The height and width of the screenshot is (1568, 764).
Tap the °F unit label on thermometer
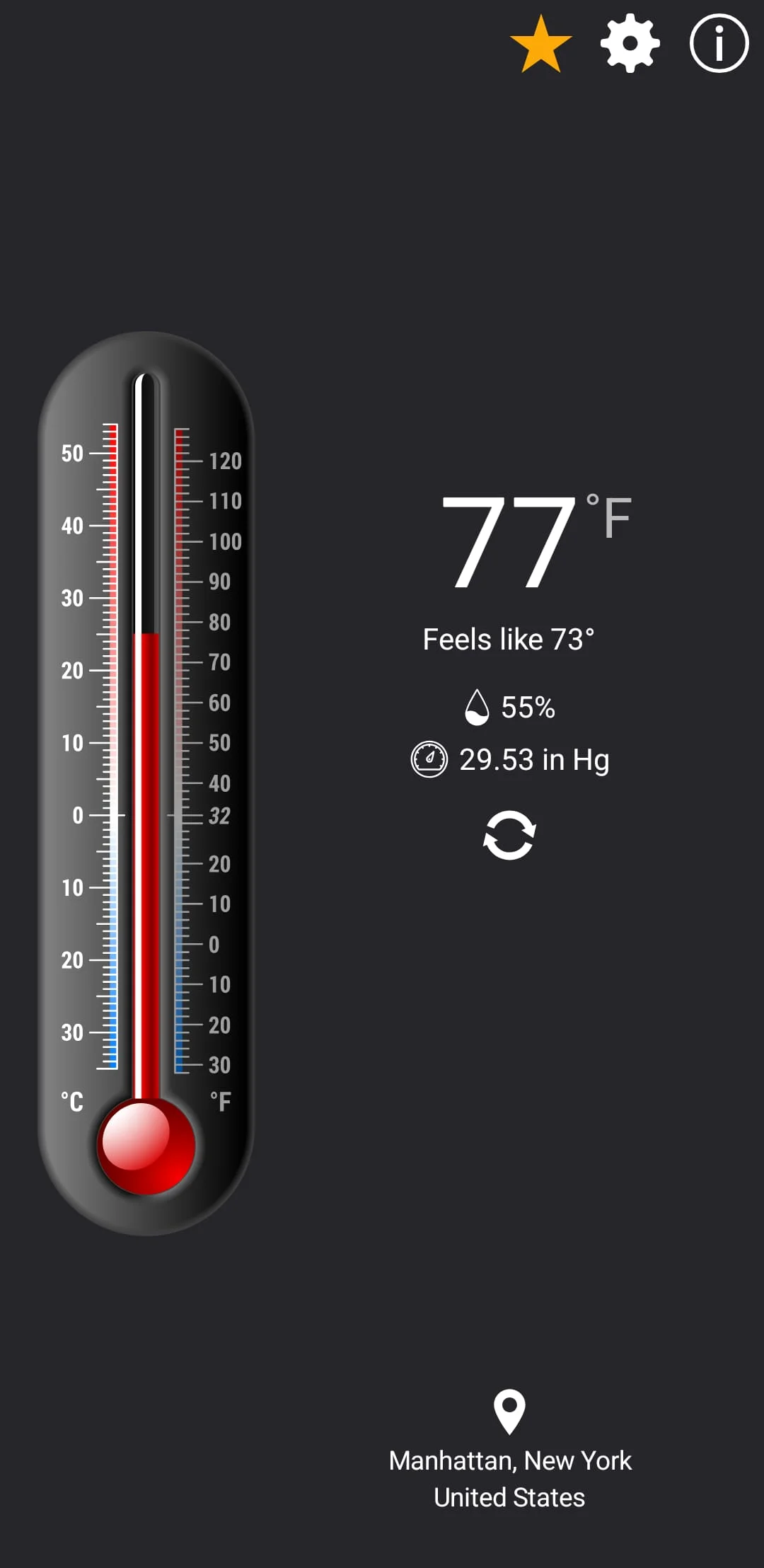221,1100
